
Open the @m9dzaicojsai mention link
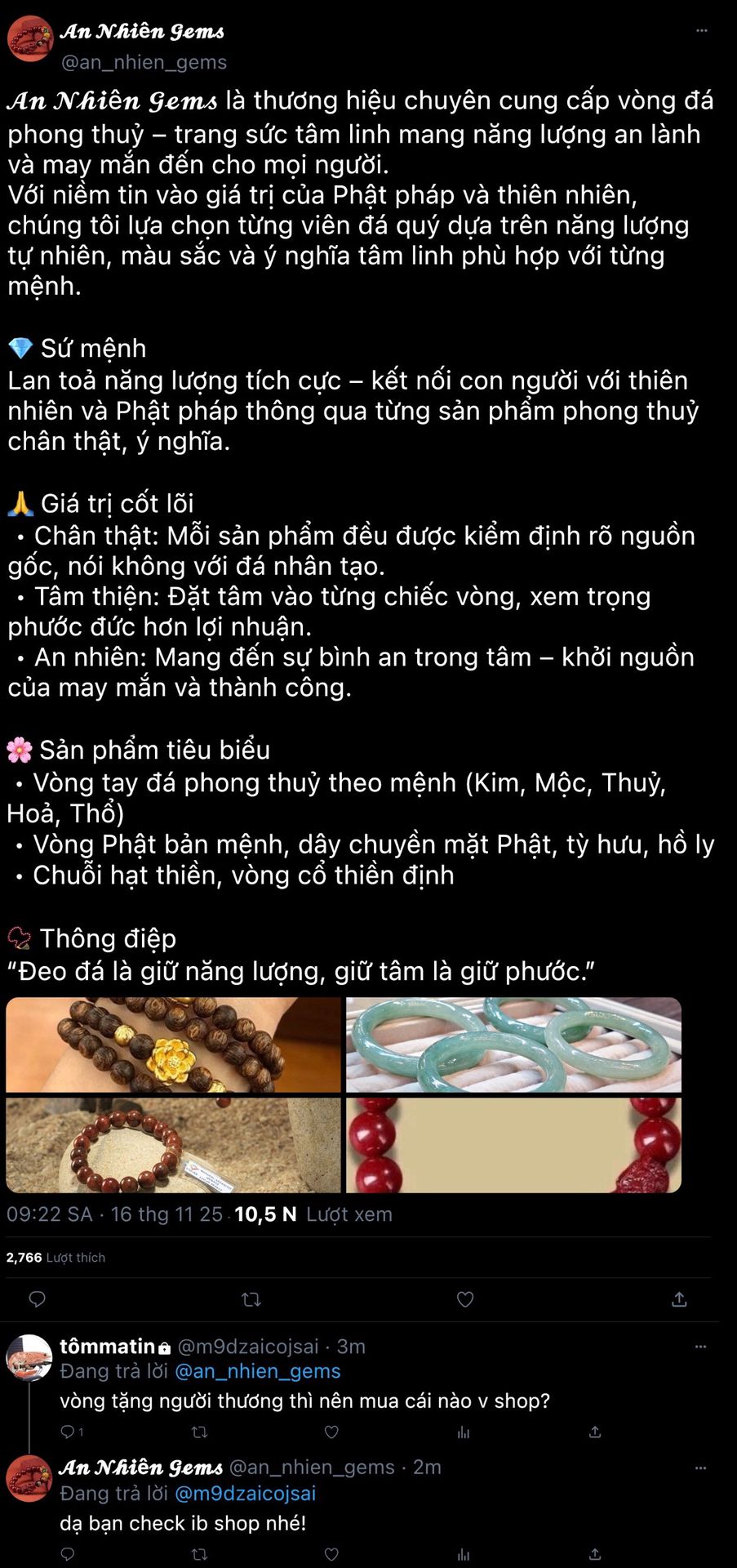[x=245, y=1493]
